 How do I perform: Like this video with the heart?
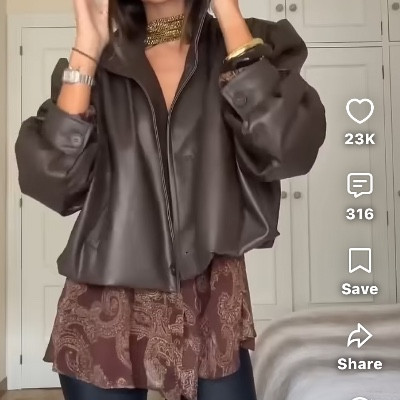click(360, 111)
